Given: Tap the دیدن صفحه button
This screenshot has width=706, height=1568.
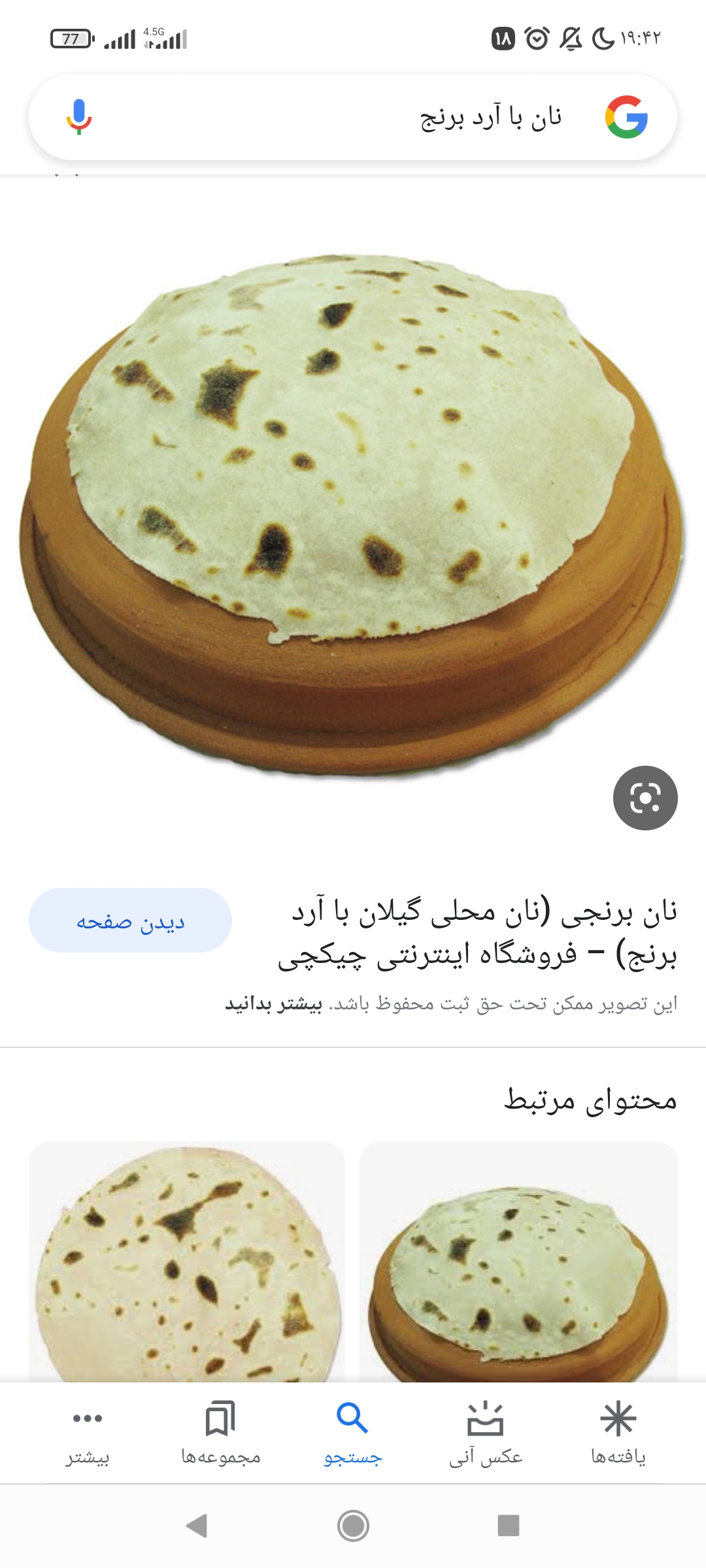Looking at the screenshot, I should tap(130, 921).
